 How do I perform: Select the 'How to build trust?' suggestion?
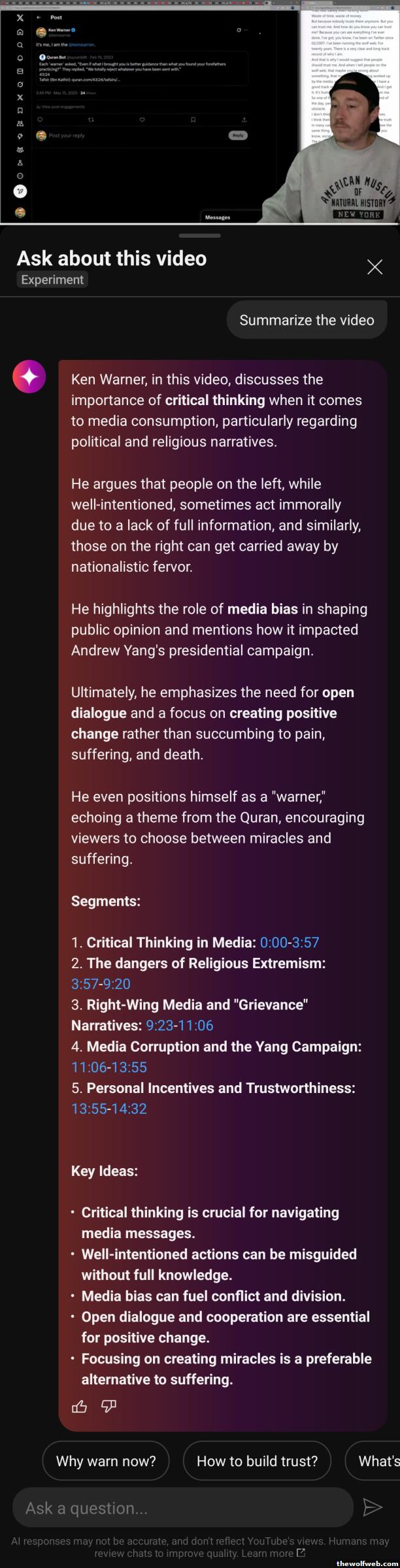tap(257, 1461)
